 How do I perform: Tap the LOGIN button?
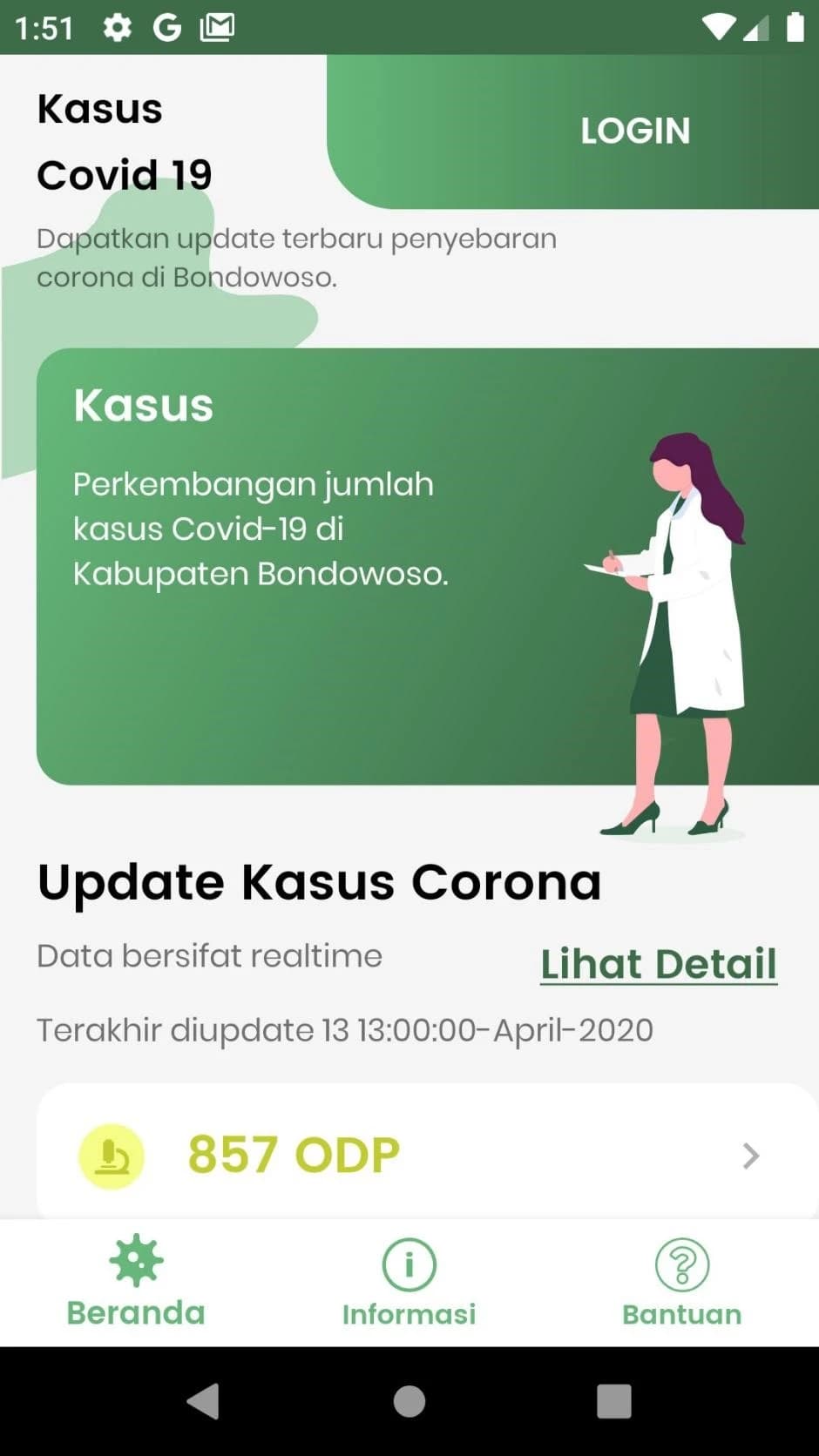tap(634, 131)
